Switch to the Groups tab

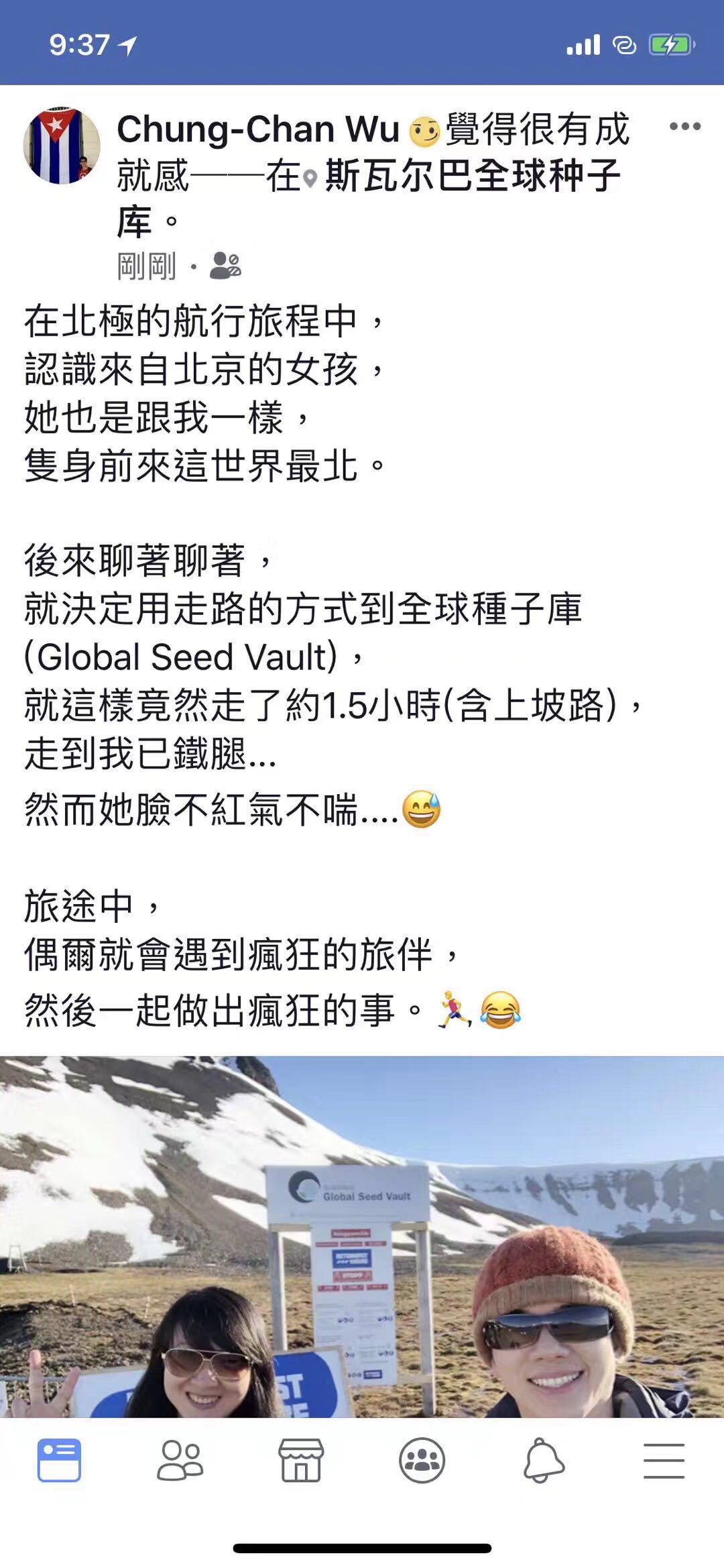pyautogui.click(x=422, y=1460)
